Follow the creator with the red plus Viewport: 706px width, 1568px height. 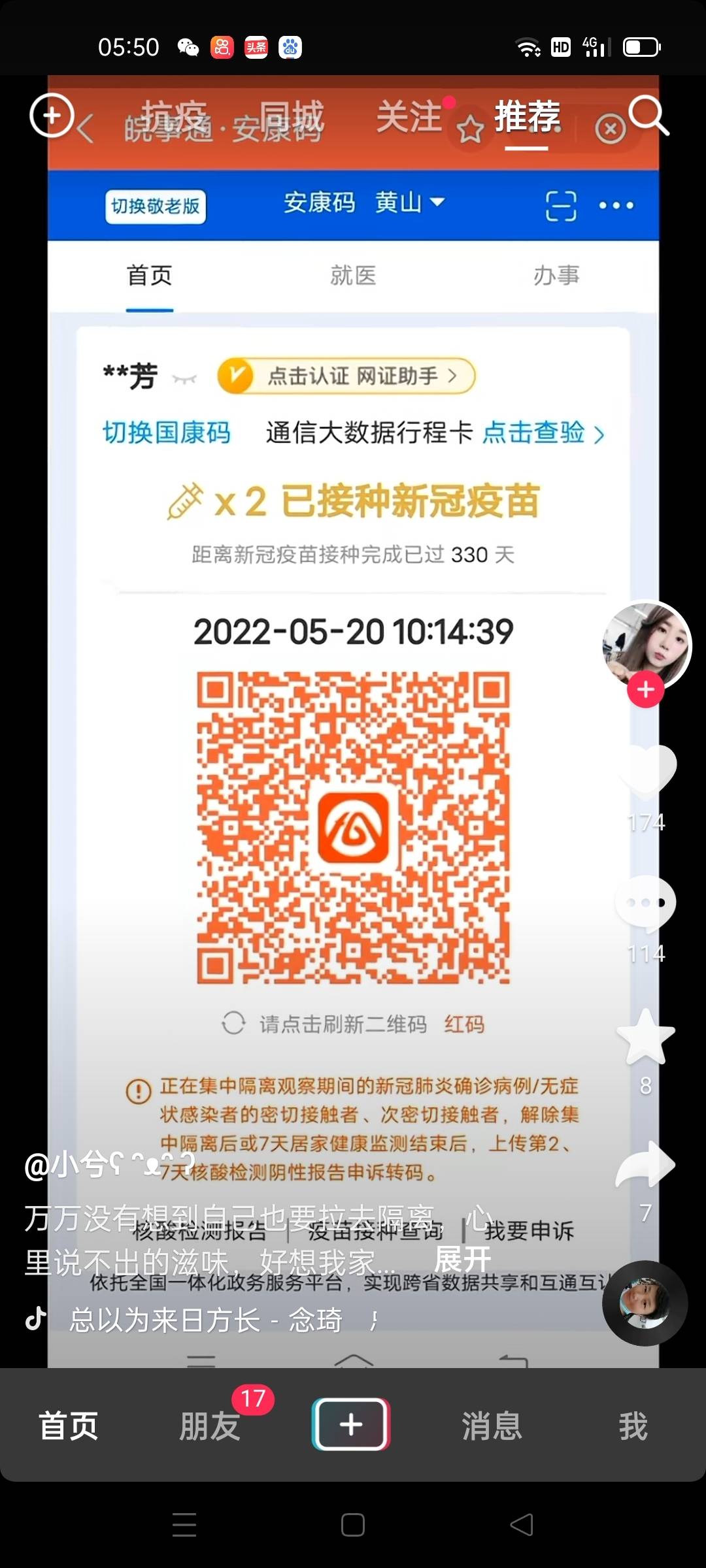[646, 689]
